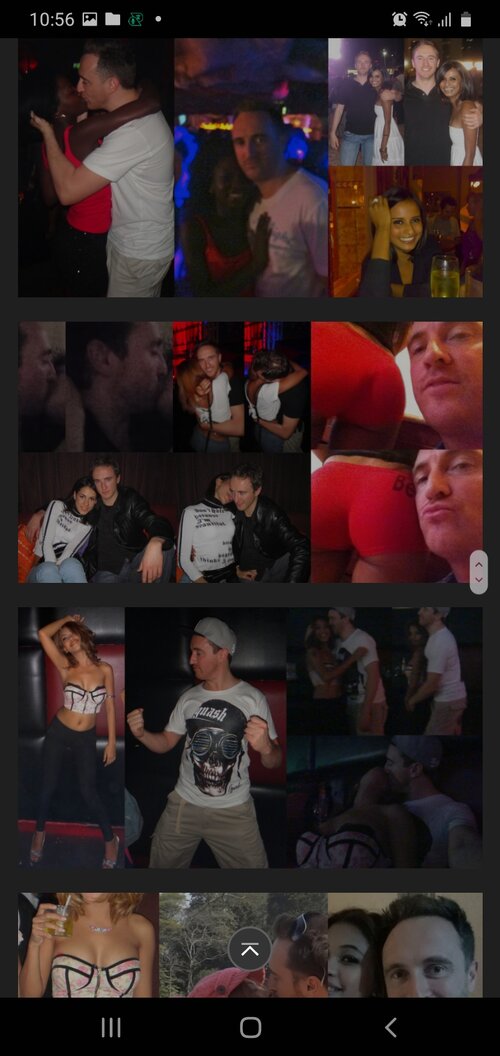This screenshot has width=500, height=1056.
Task: Grab the fast-scroll handle on the right edge
Action: (x=478, y=572)
